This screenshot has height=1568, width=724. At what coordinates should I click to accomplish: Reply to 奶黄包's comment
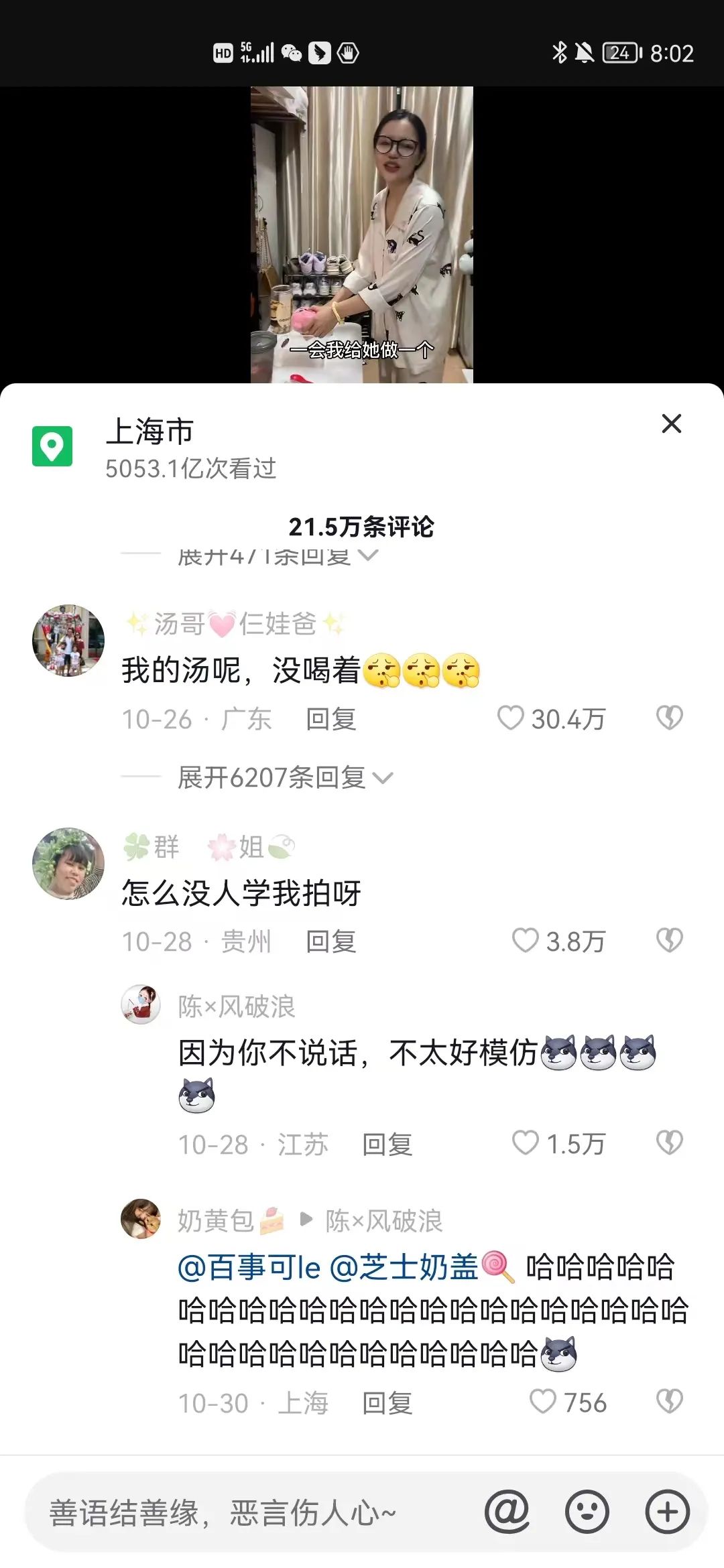(387, 1403)
